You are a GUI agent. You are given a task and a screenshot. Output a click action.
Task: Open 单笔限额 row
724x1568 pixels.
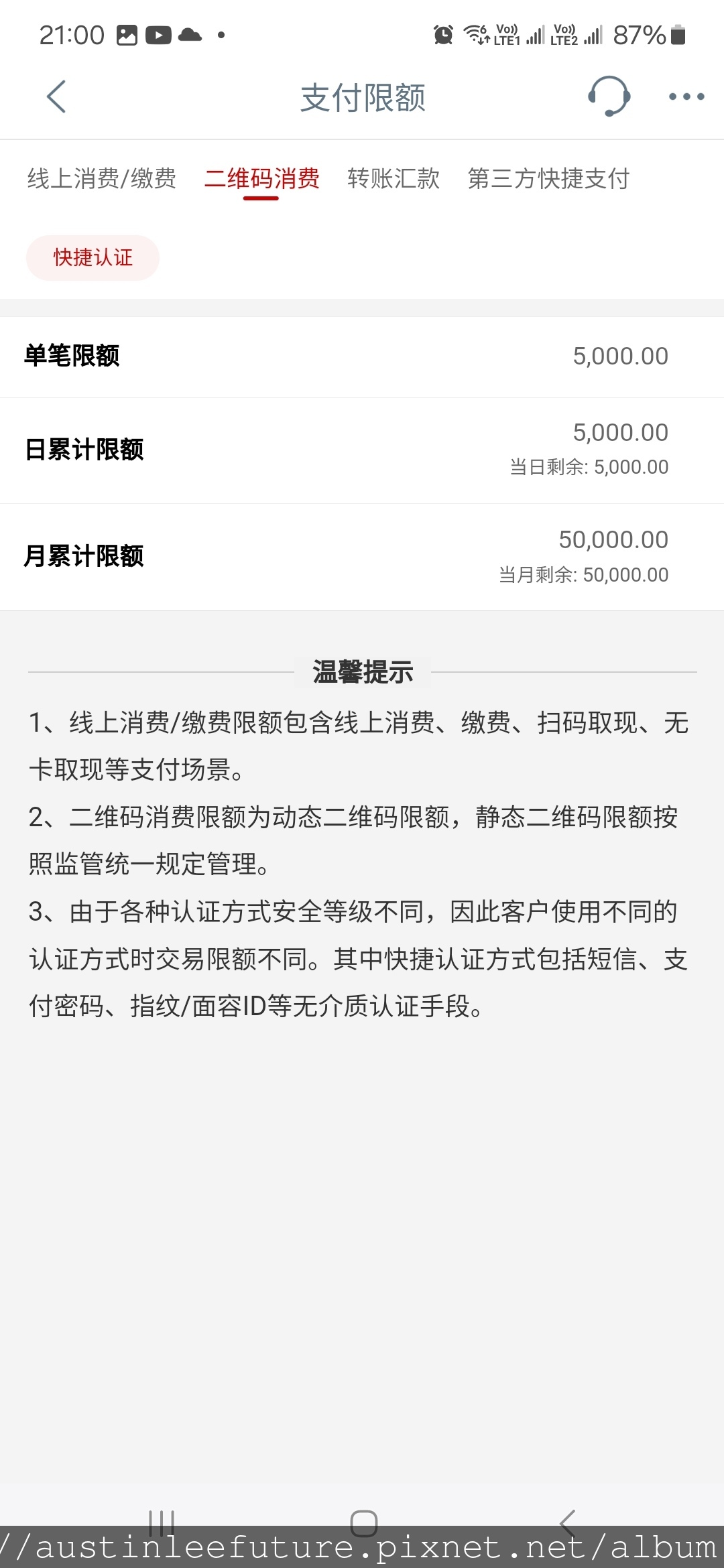point(362,356)
